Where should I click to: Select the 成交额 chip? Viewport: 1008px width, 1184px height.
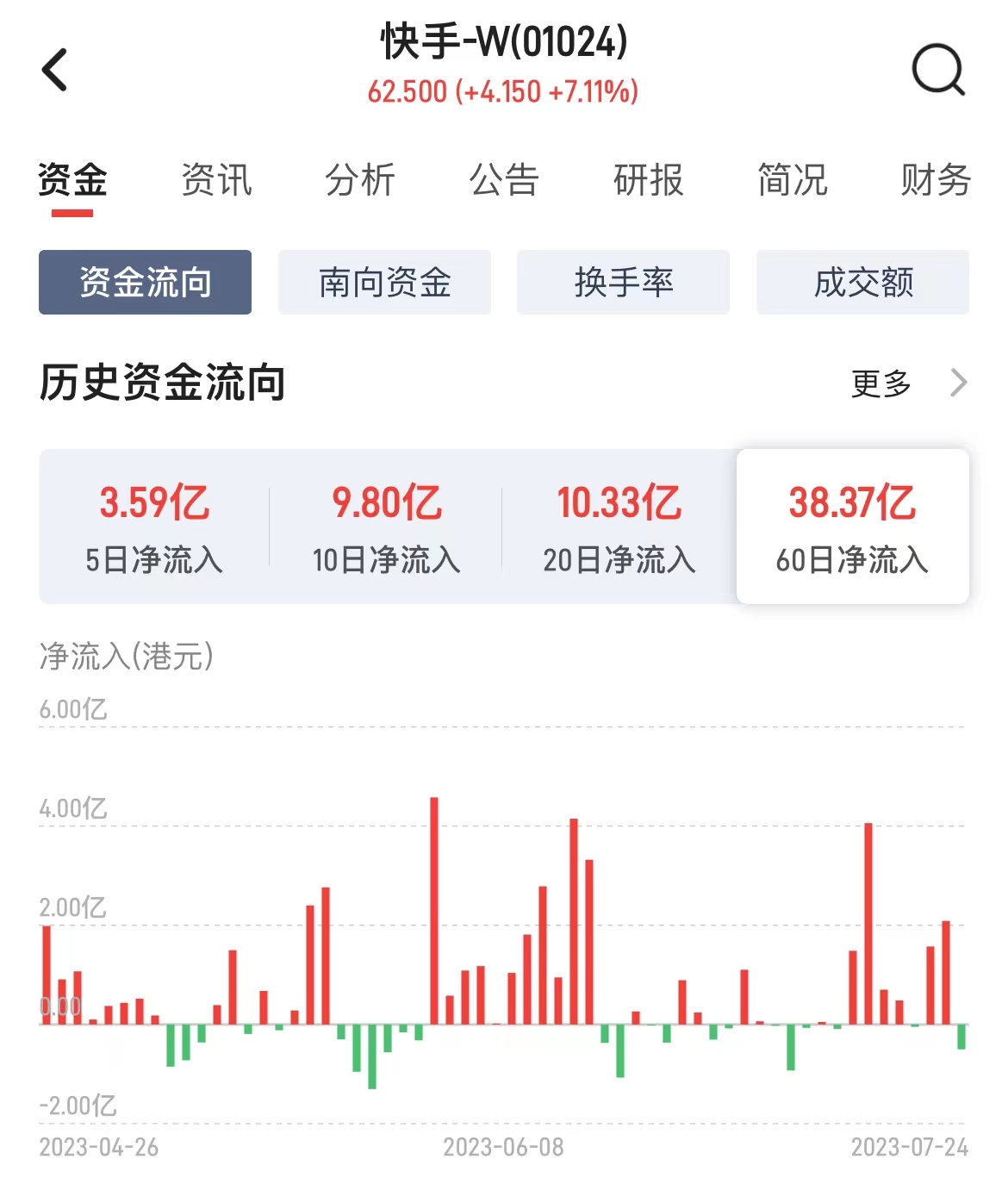click(x=862, y=283)
